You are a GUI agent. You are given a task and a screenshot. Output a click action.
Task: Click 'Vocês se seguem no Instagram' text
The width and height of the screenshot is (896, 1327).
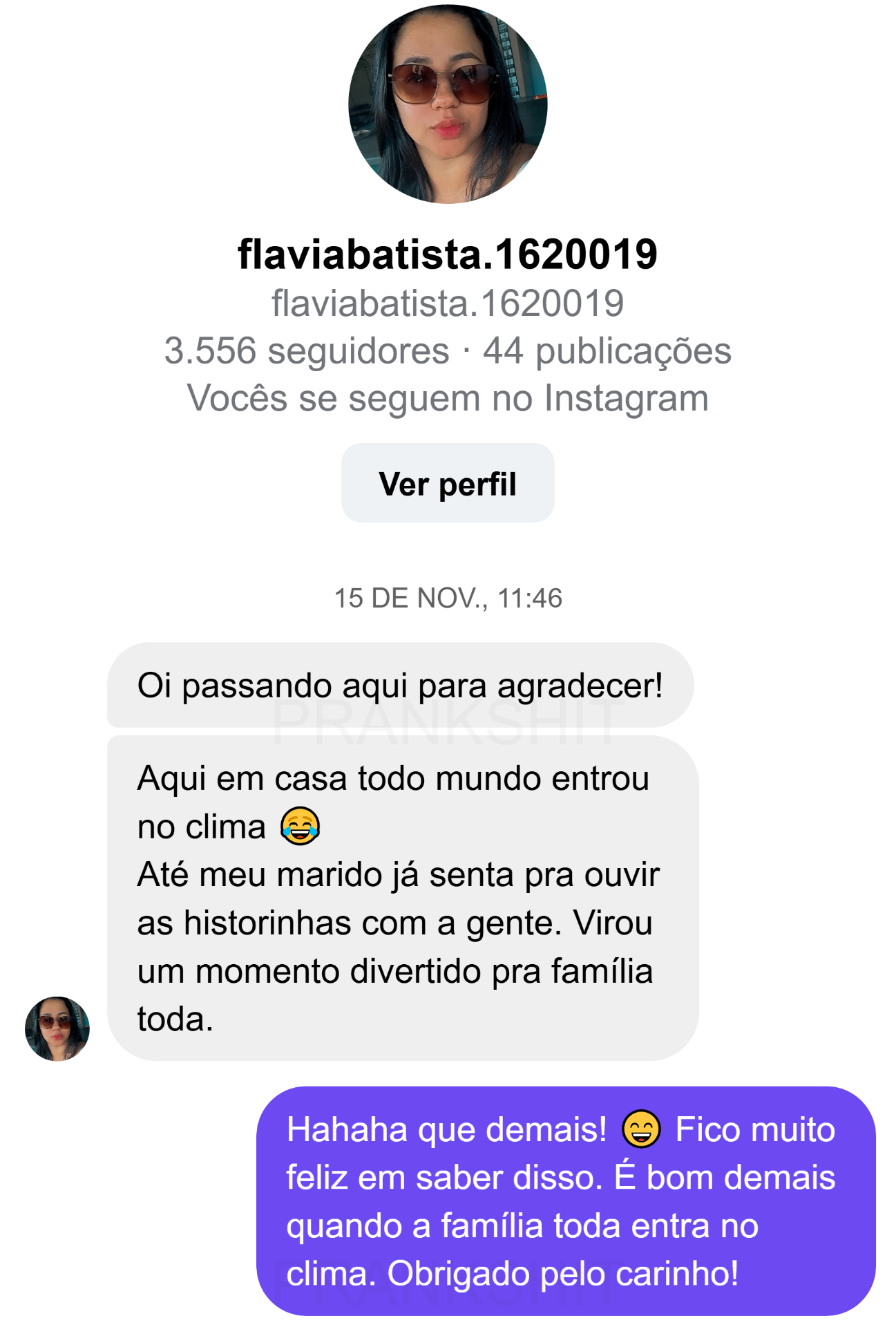point(448,395)
